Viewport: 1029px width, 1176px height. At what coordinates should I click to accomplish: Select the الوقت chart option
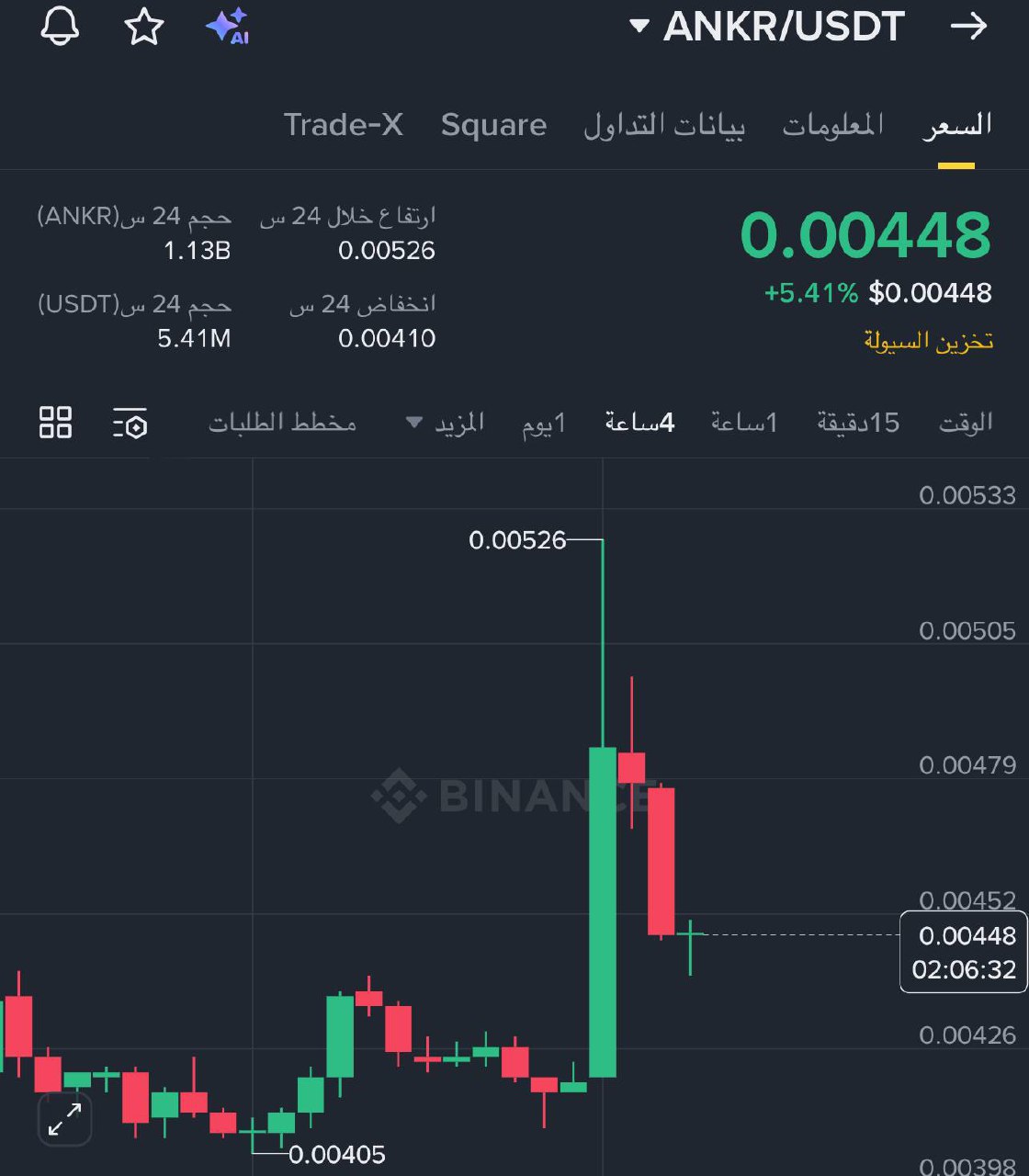point(966,423)
